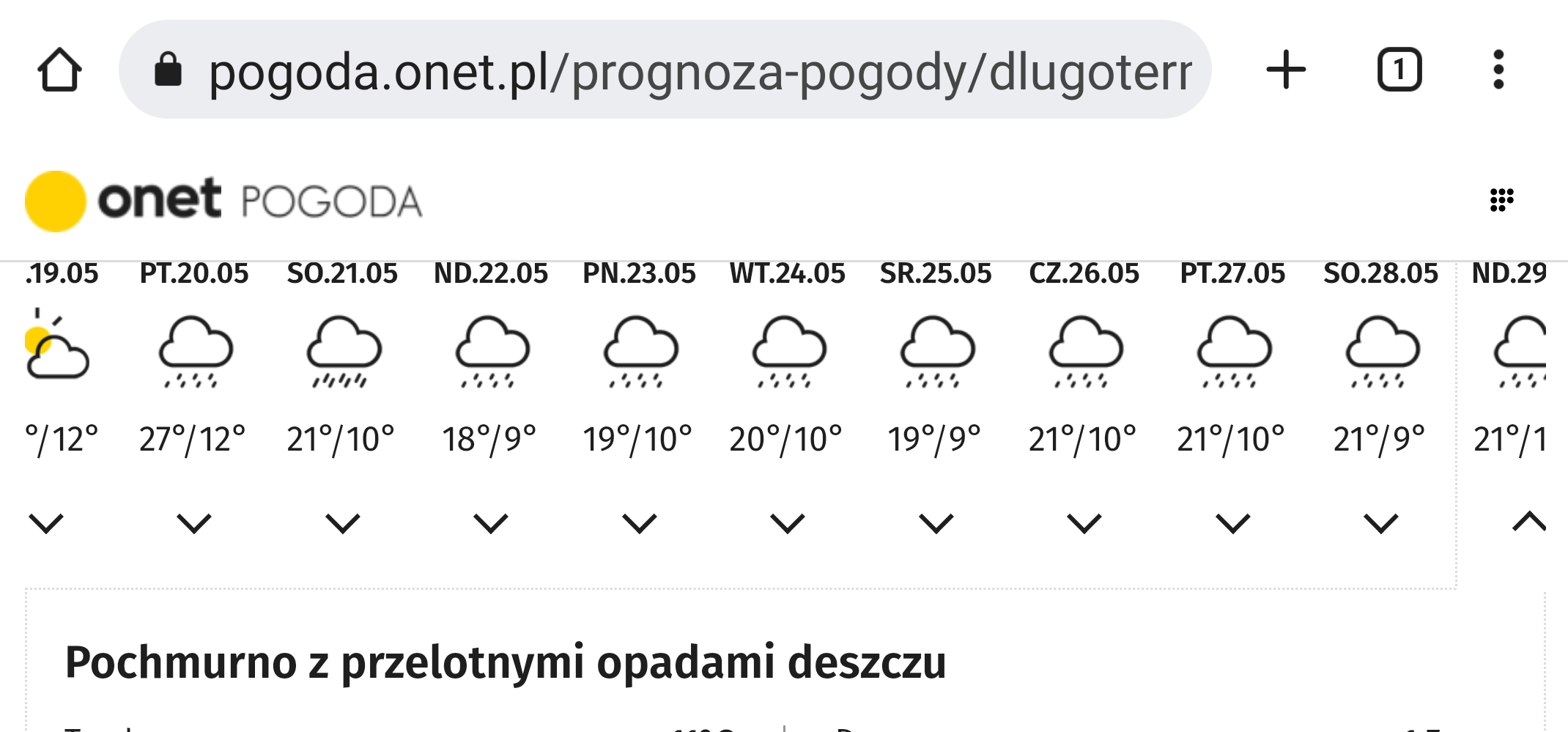The width and height of the screenshot is (1568, 732).
Task: Open the Onet Pogoda homepage logo
Action: coord(223,201)
